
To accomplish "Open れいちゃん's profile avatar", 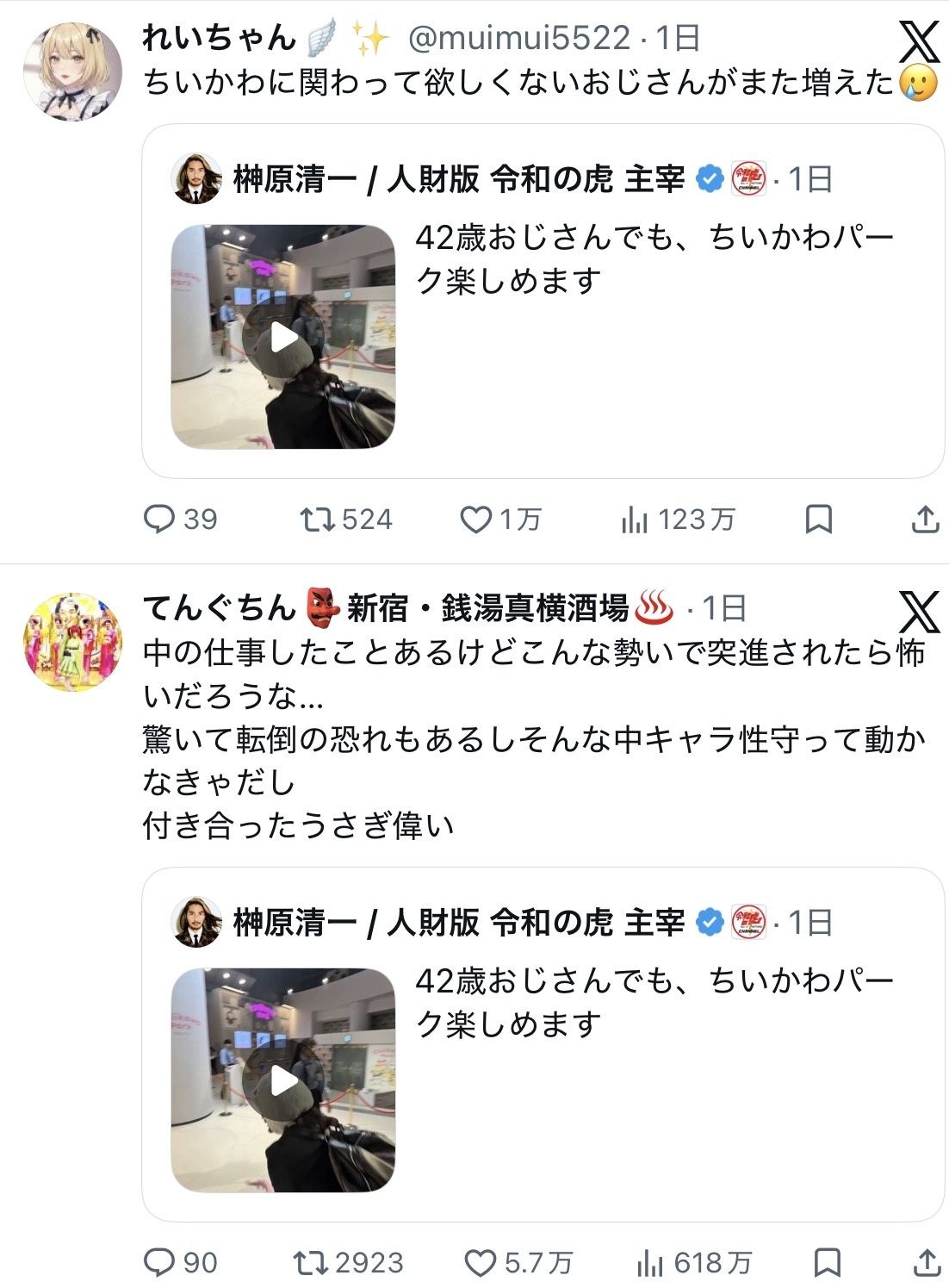I will [72, 72].
